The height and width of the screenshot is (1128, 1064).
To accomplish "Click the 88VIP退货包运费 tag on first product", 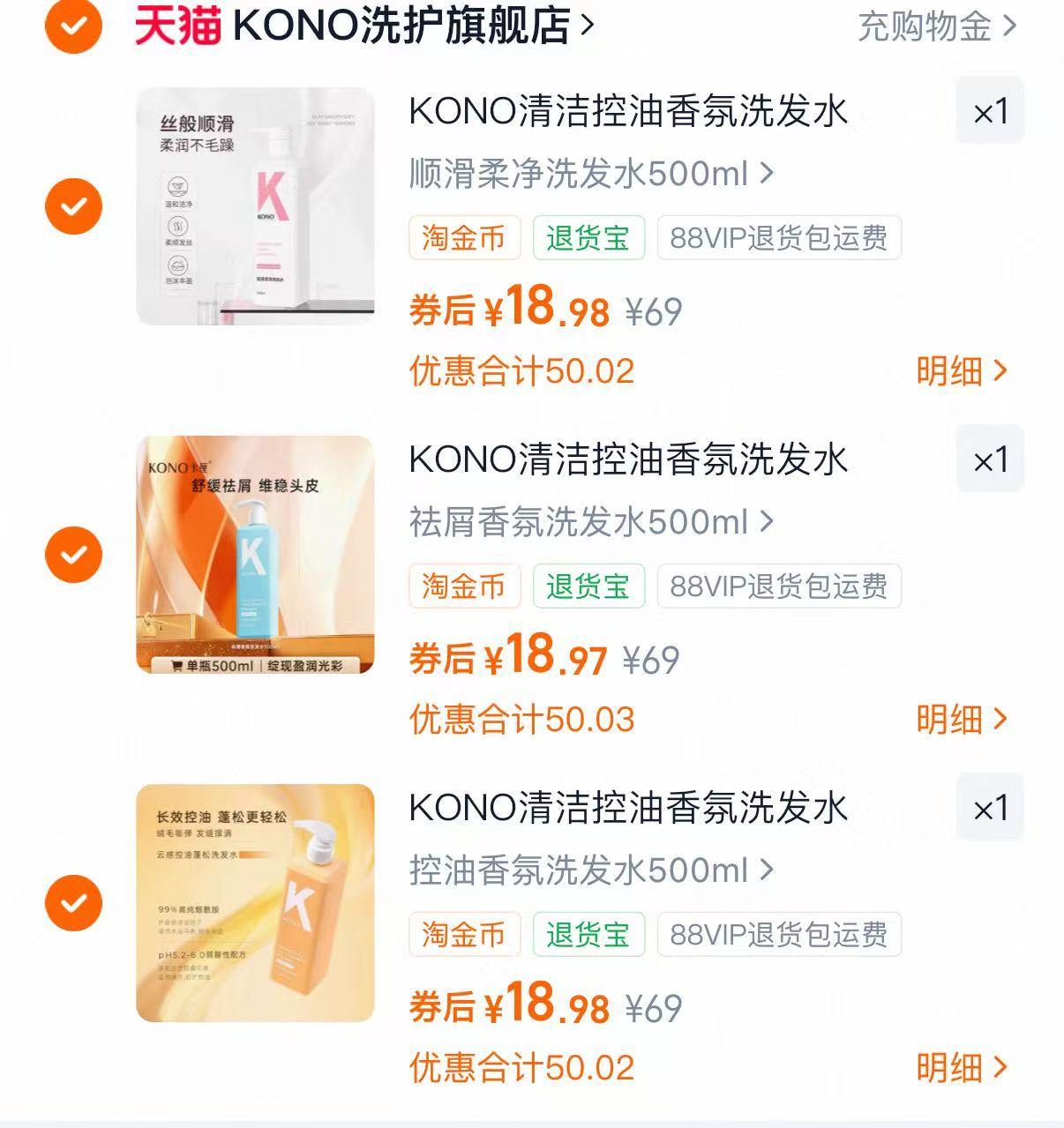I will (780, 236).
